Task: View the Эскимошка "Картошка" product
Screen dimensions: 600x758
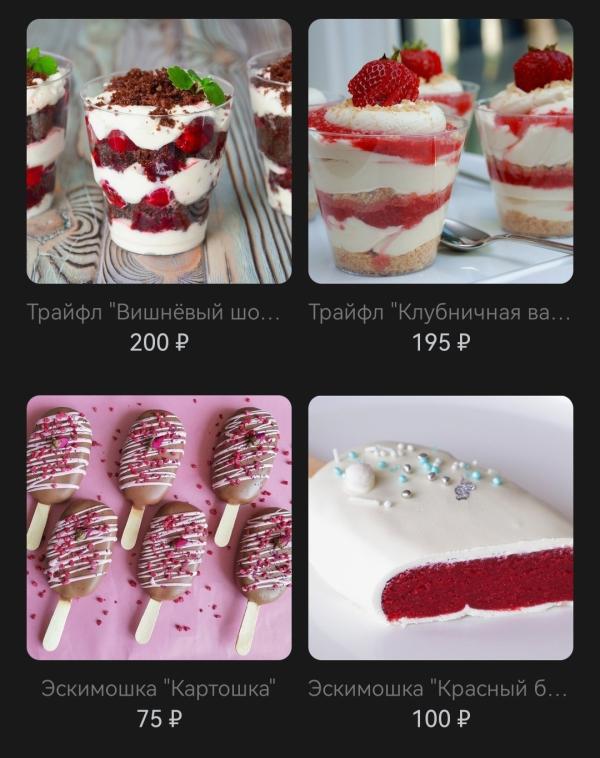Action: coord(159,528)
